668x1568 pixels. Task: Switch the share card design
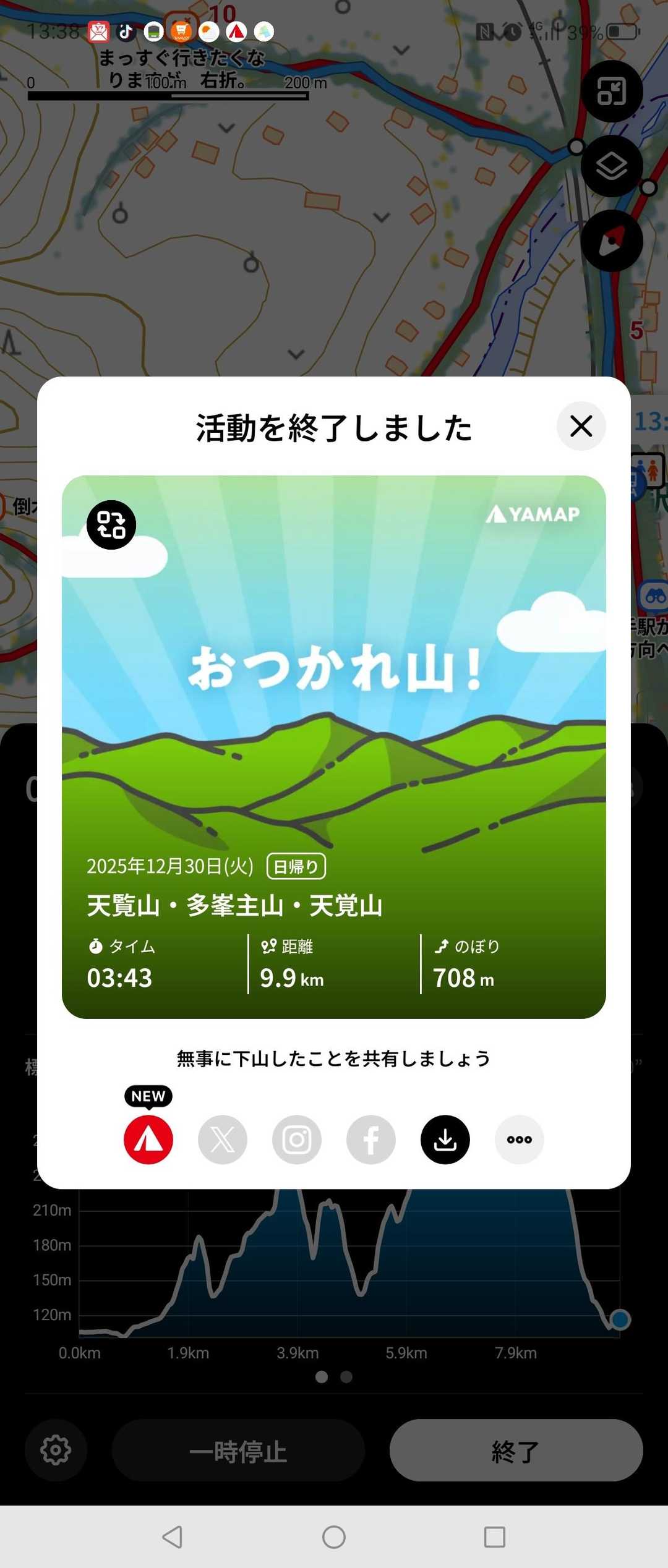(x=111, y=525)
